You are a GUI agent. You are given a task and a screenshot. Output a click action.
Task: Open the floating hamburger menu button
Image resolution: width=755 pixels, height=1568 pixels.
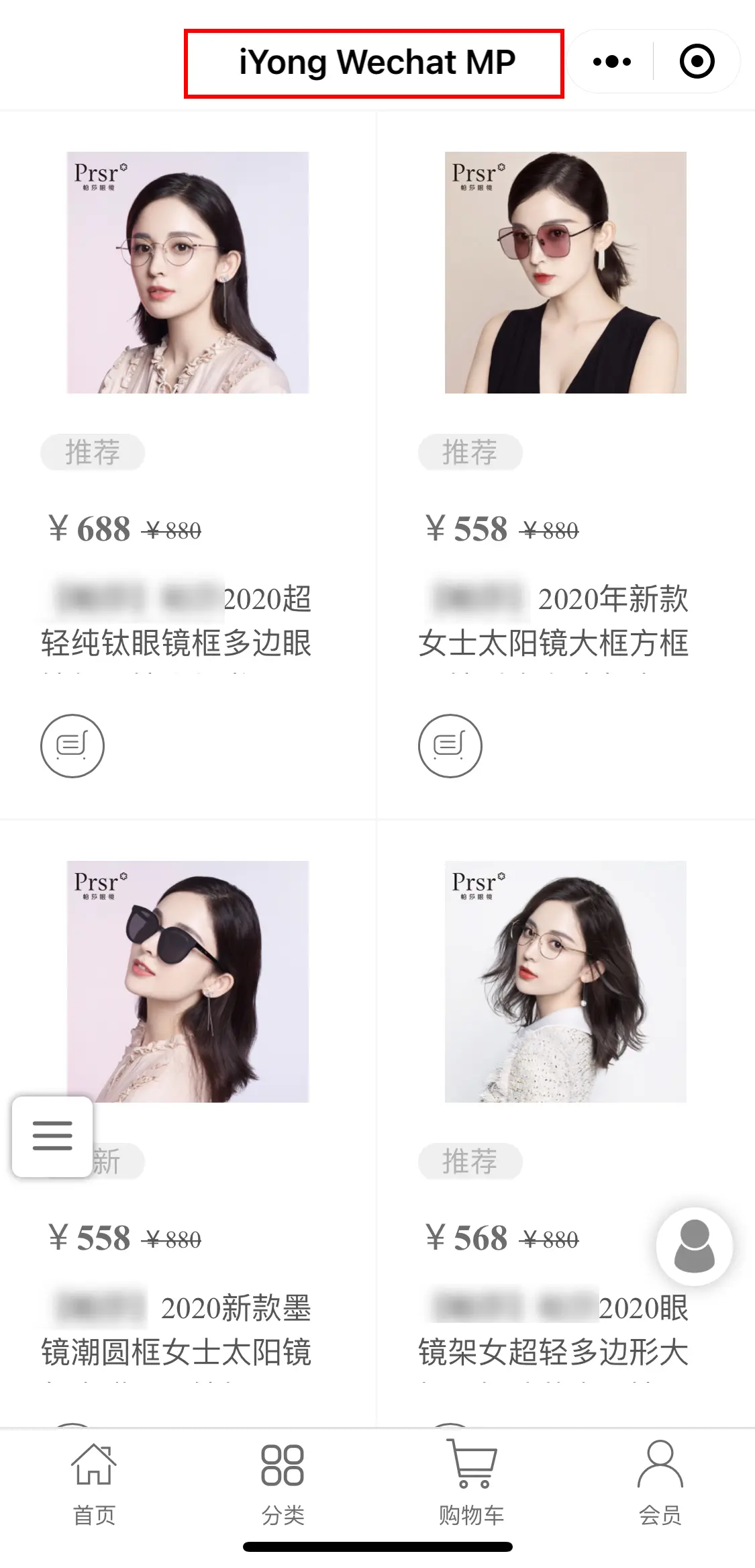[52, 1136]
